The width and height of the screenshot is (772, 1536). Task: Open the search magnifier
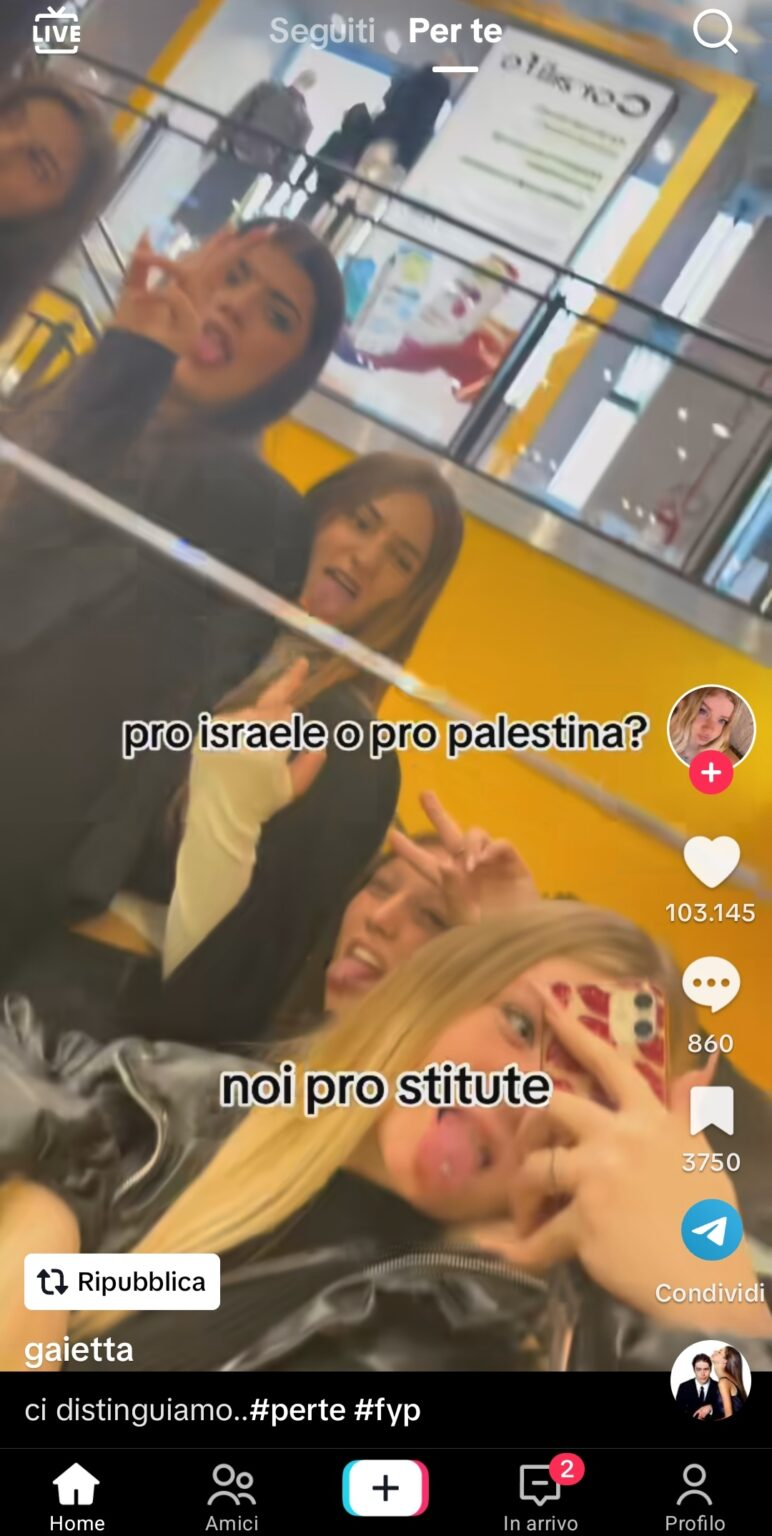point(714,32)
